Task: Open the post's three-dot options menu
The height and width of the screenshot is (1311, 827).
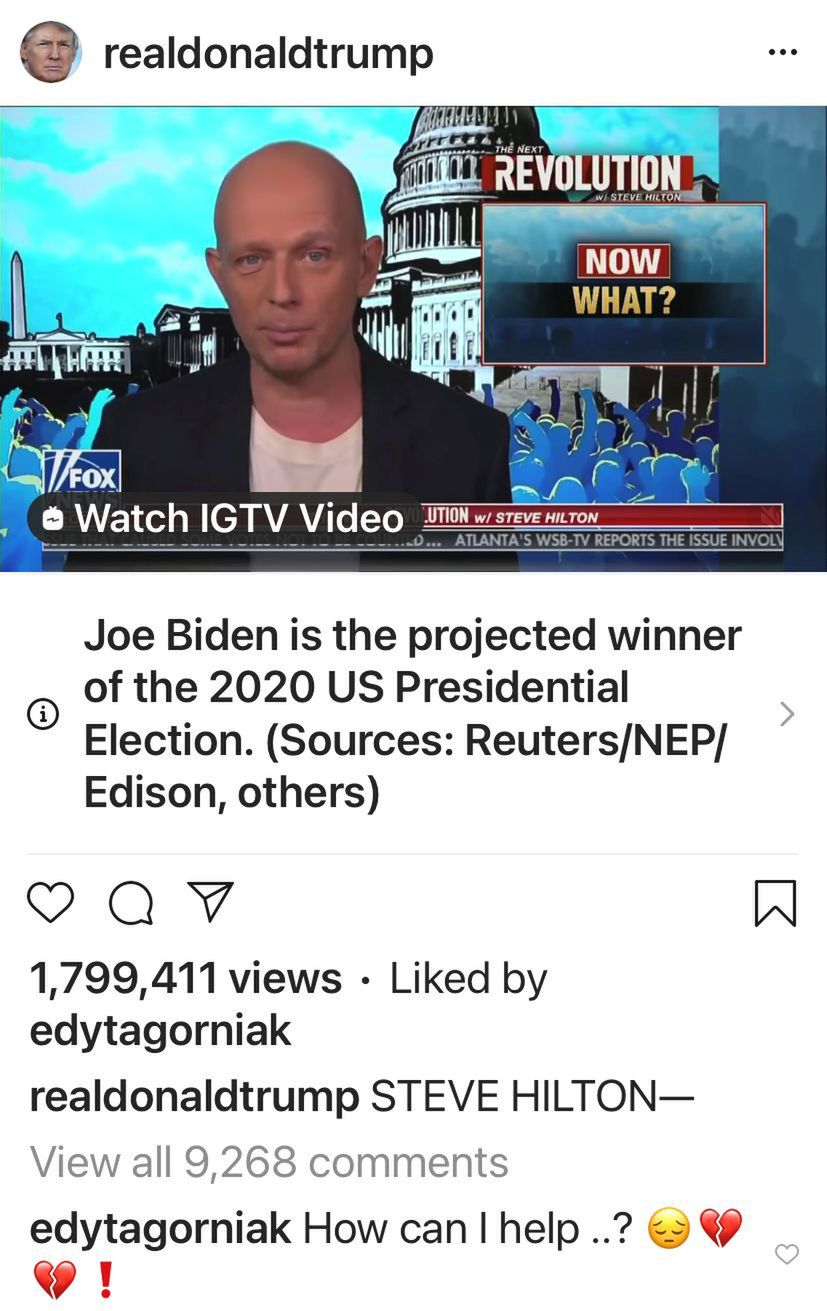Action: click(x=782, y=52)
